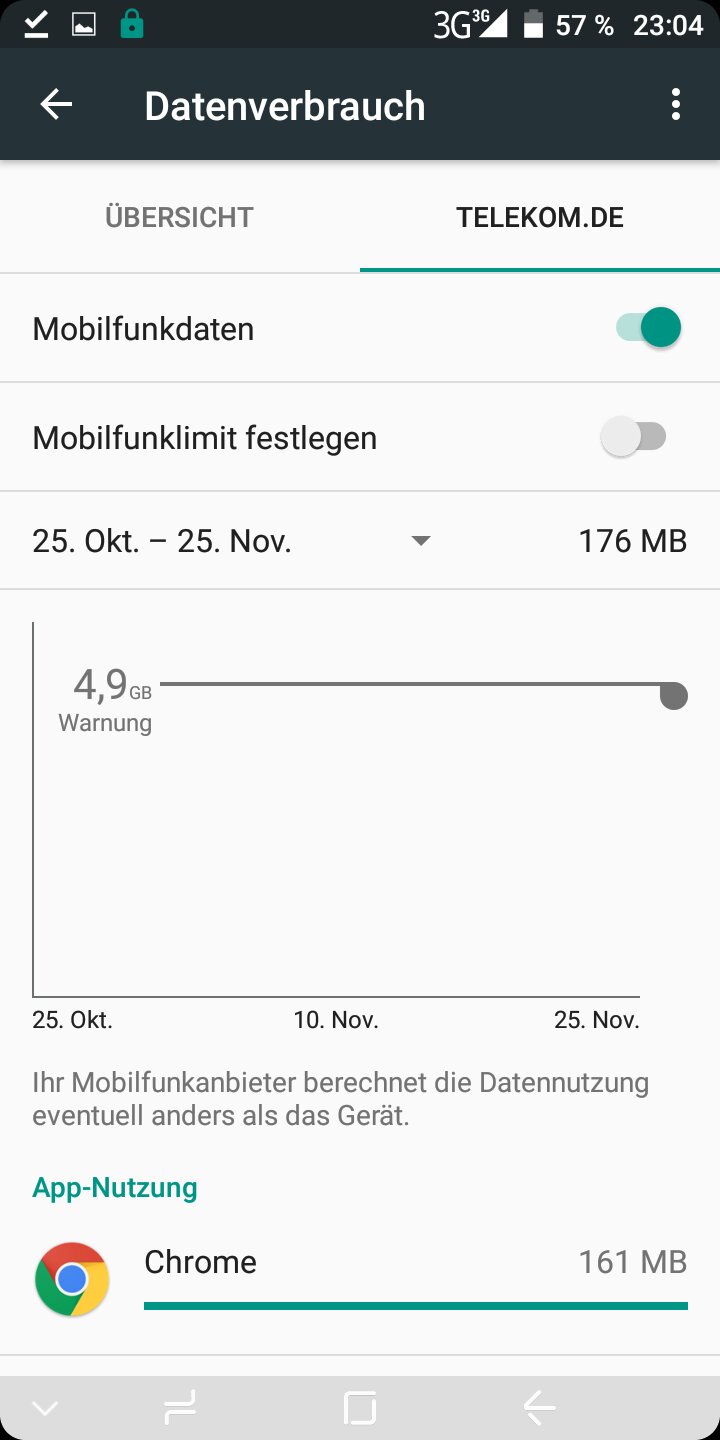Tap the 4,9 GB warning handle

tap(674, 696)
